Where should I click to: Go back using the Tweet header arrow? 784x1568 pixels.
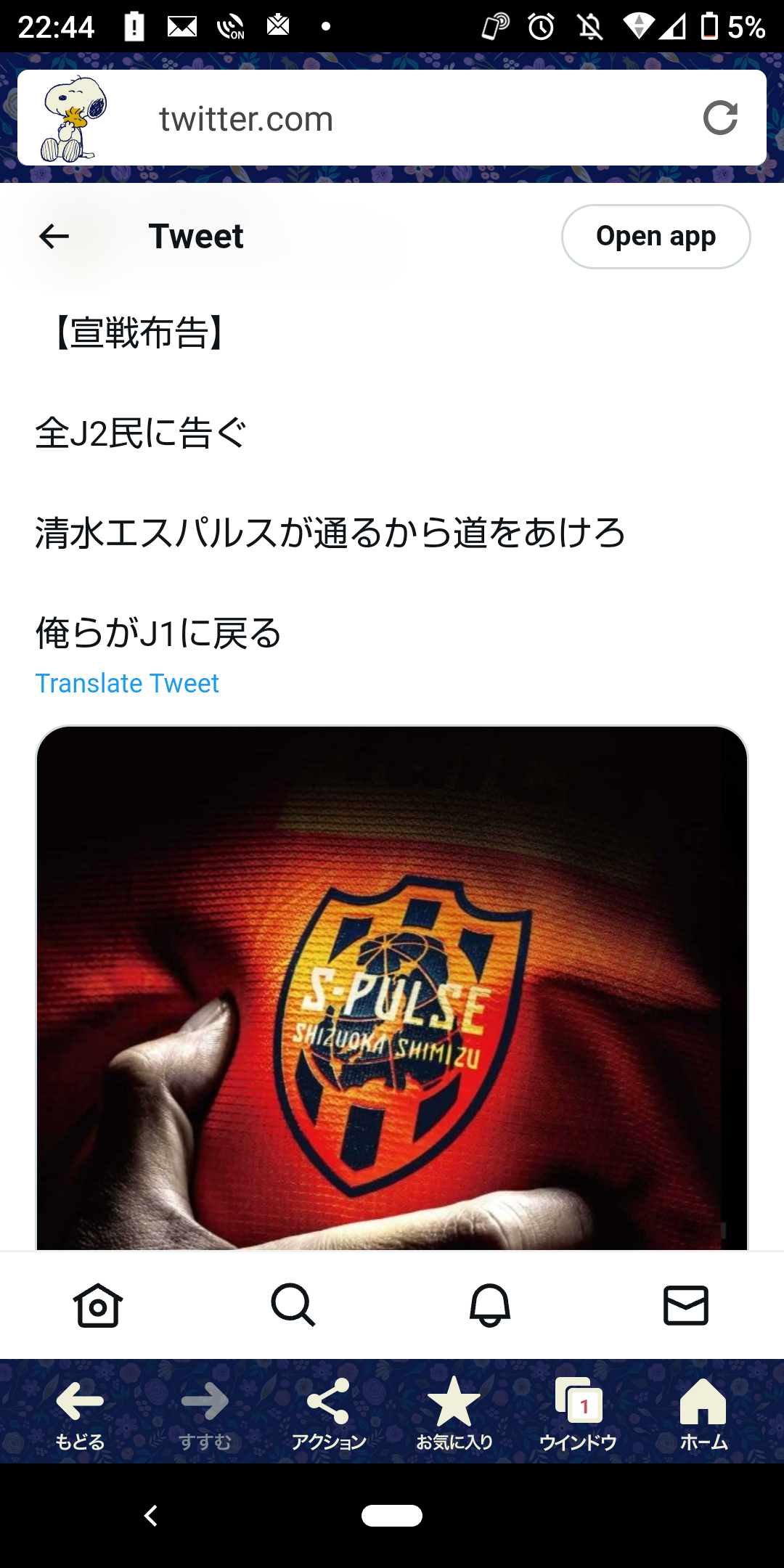(x=54, y=236)
